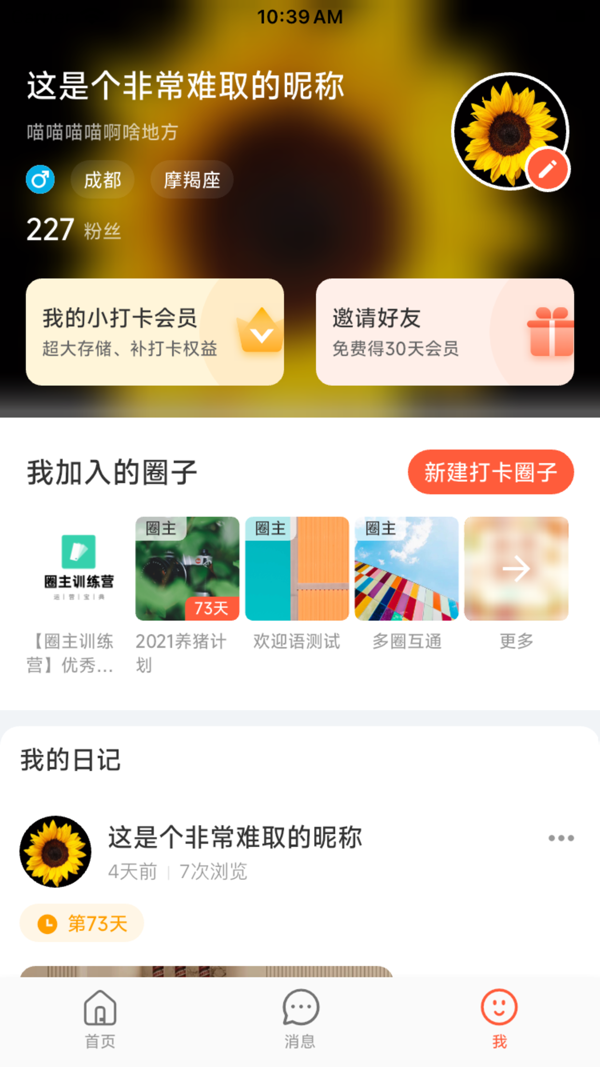Tap the 新建打卡圈子 button

(490, 472)
